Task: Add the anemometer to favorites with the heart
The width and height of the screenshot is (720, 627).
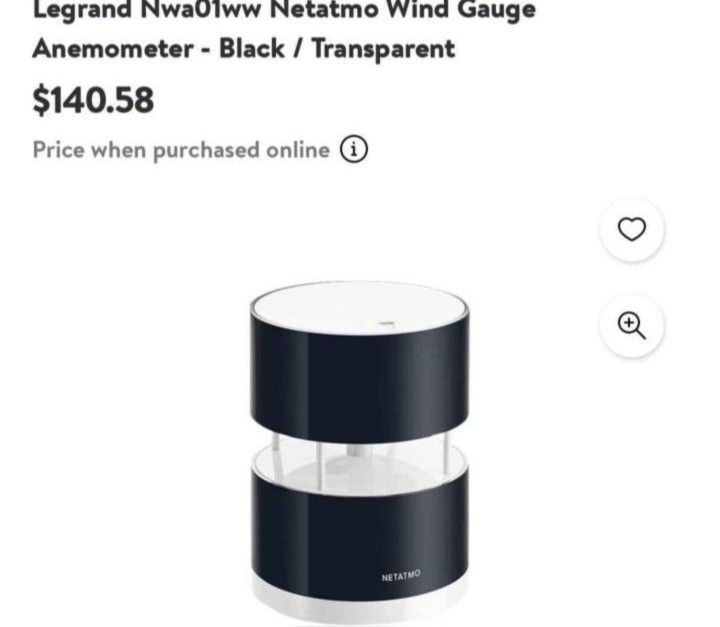Action: (631, 230)
